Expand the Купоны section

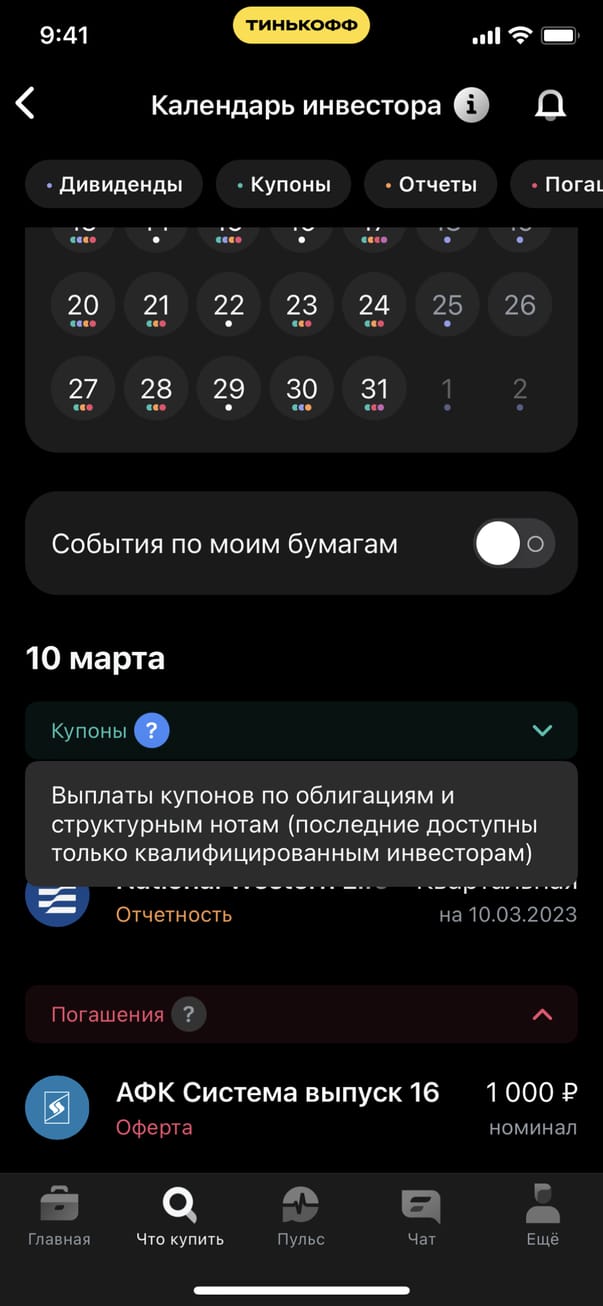click(542, 731)
